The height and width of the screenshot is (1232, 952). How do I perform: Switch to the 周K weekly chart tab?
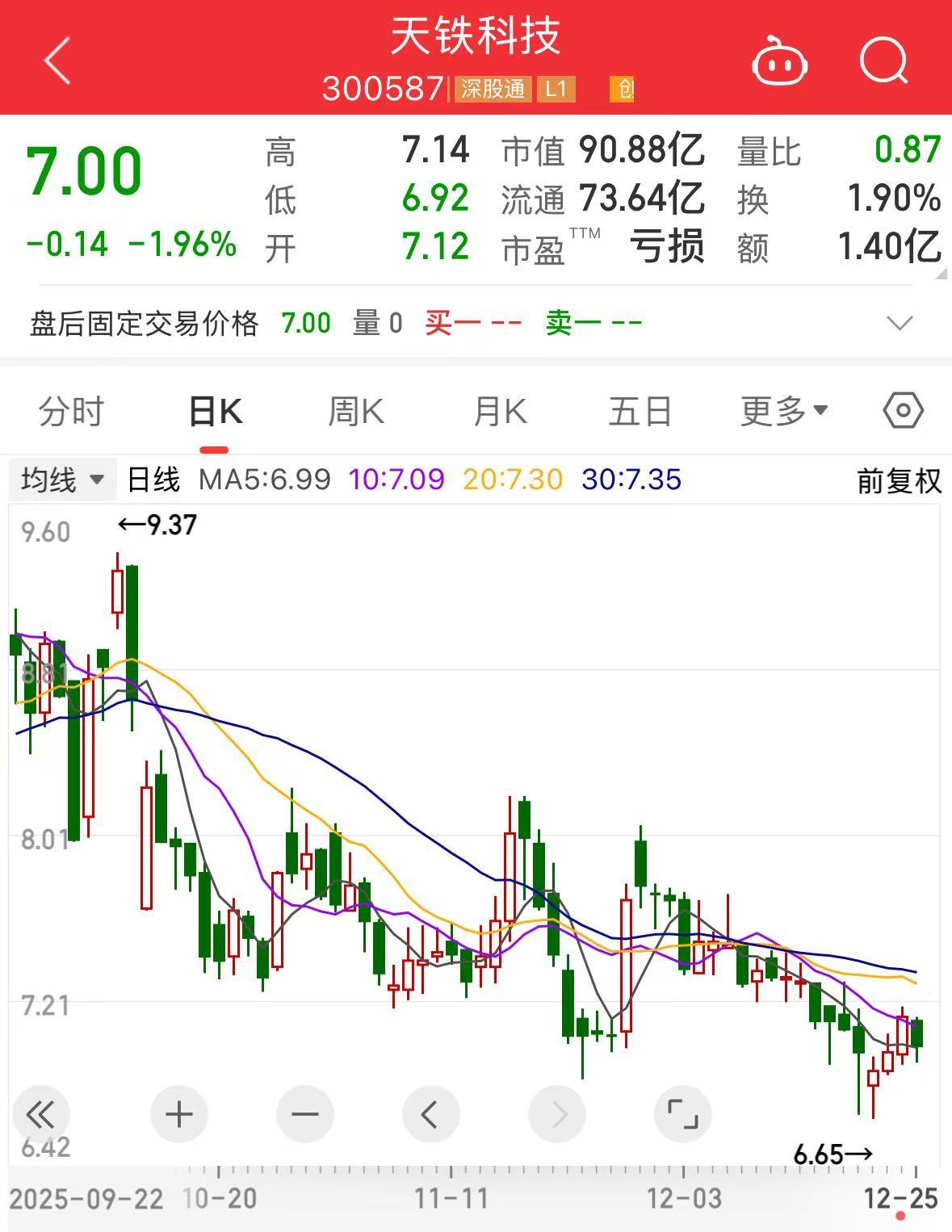(x=355, y=410)
